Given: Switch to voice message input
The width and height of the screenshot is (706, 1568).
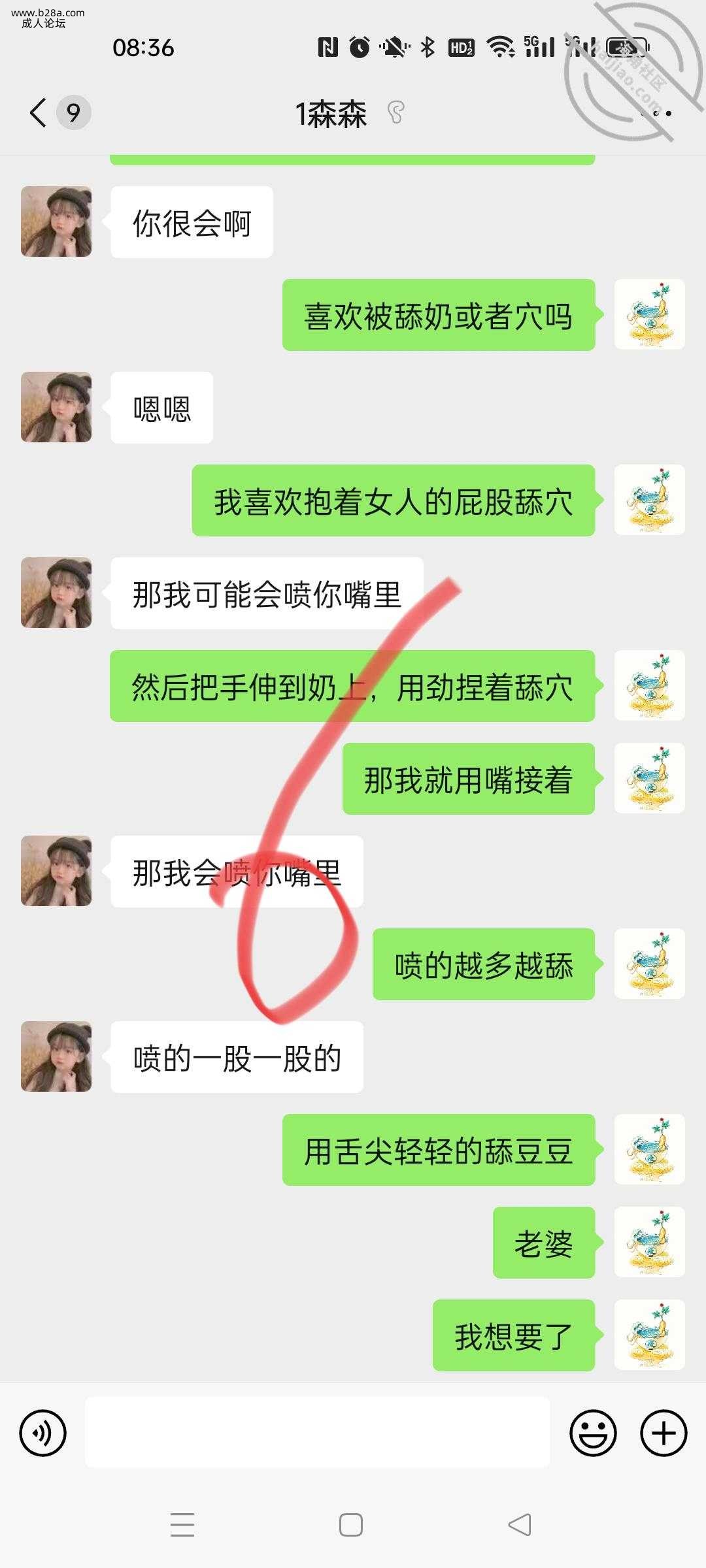Looking at the screenshot, I should point(43,1433).
